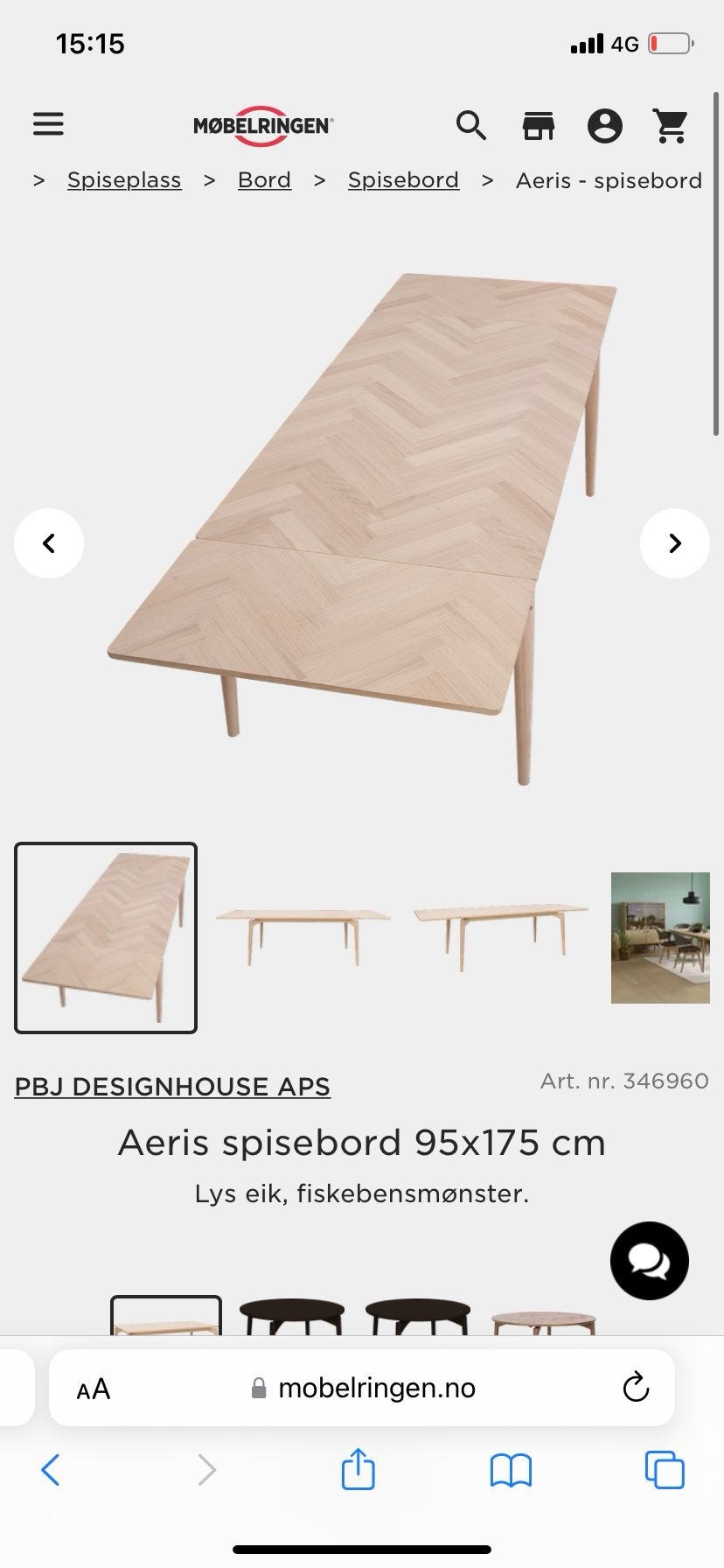This screenshot has height=1568, width=724.
Task: Open the store locator icon
Action: coord(539,126)
